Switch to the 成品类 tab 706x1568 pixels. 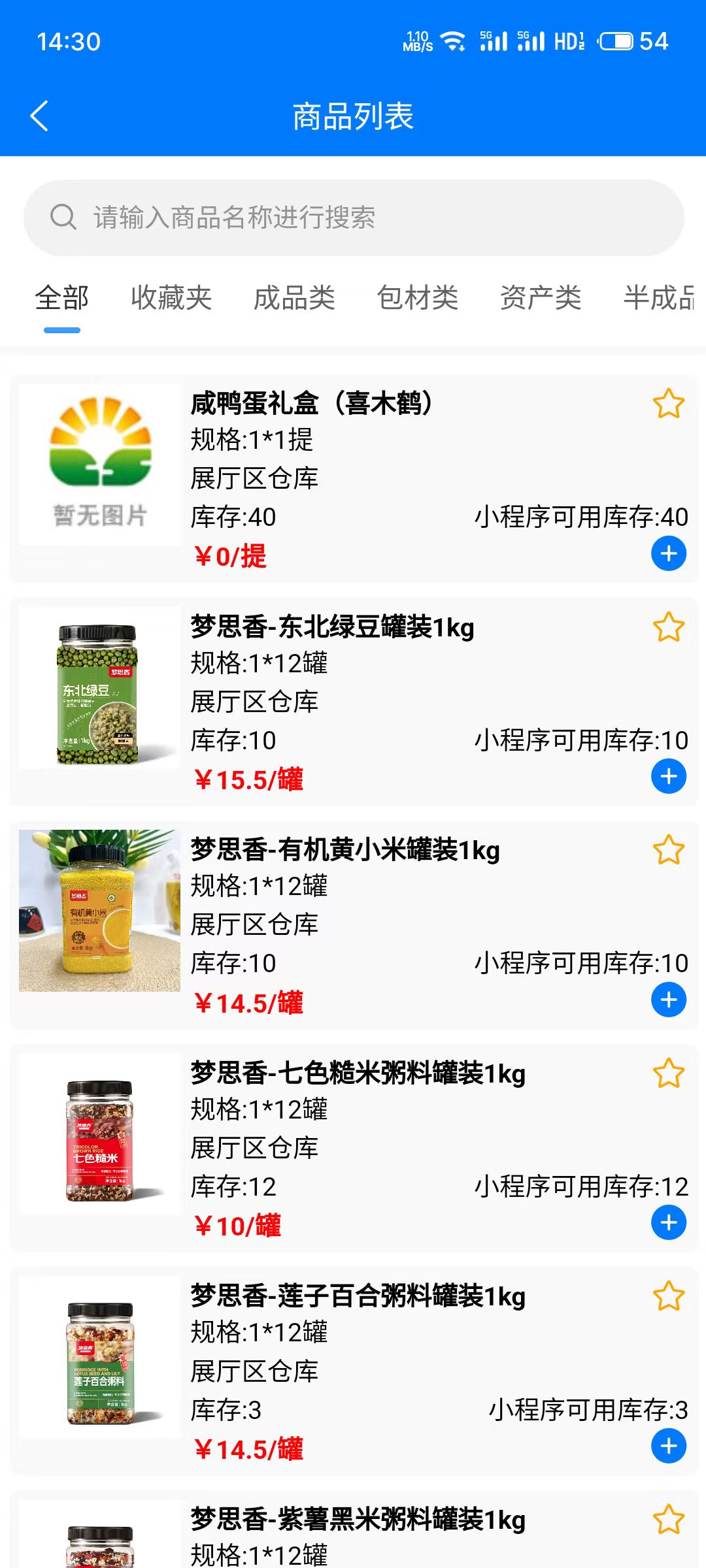point(294,298)
